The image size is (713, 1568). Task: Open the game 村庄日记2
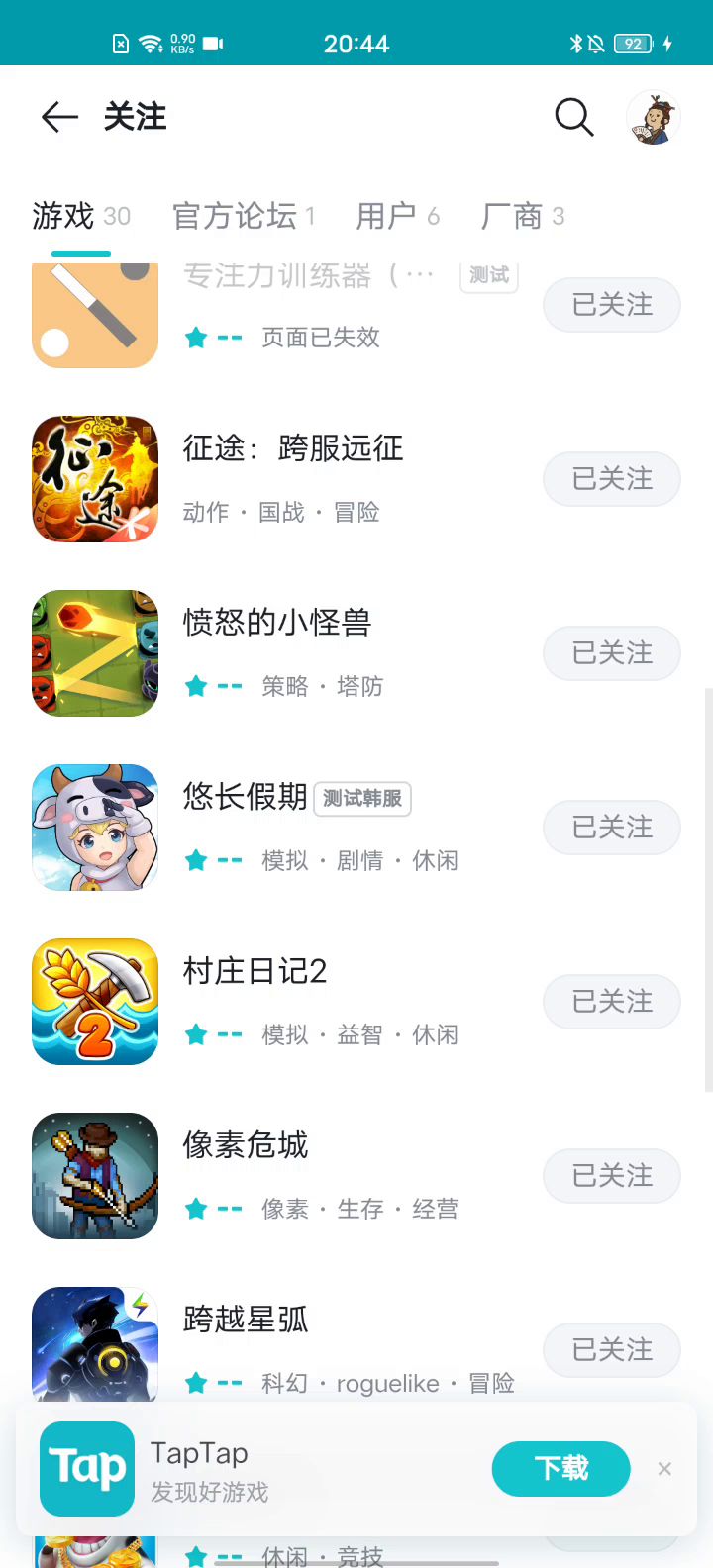255,971
